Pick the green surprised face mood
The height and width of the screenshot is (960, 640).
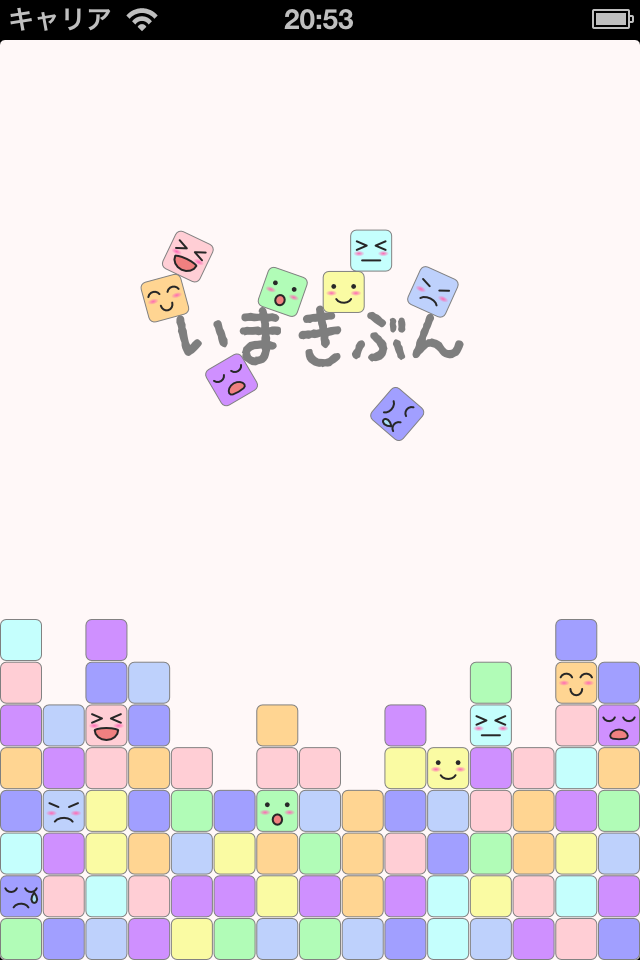(x=283, y=292)
